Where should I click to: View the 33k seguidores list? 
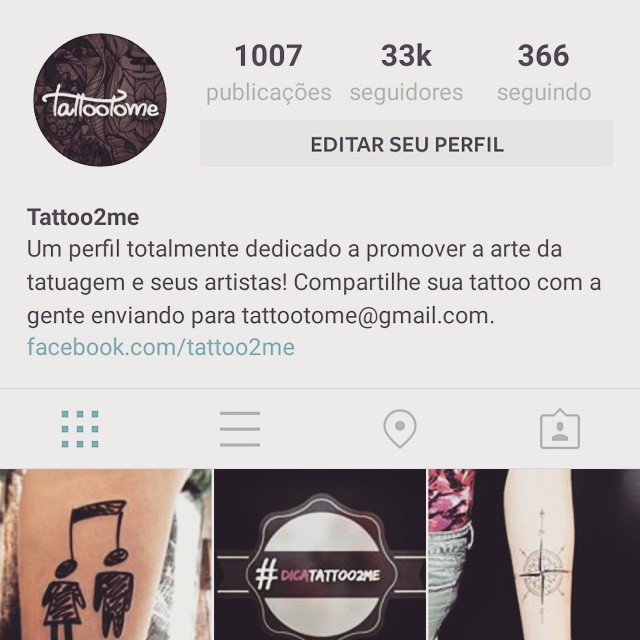point(406,72)
